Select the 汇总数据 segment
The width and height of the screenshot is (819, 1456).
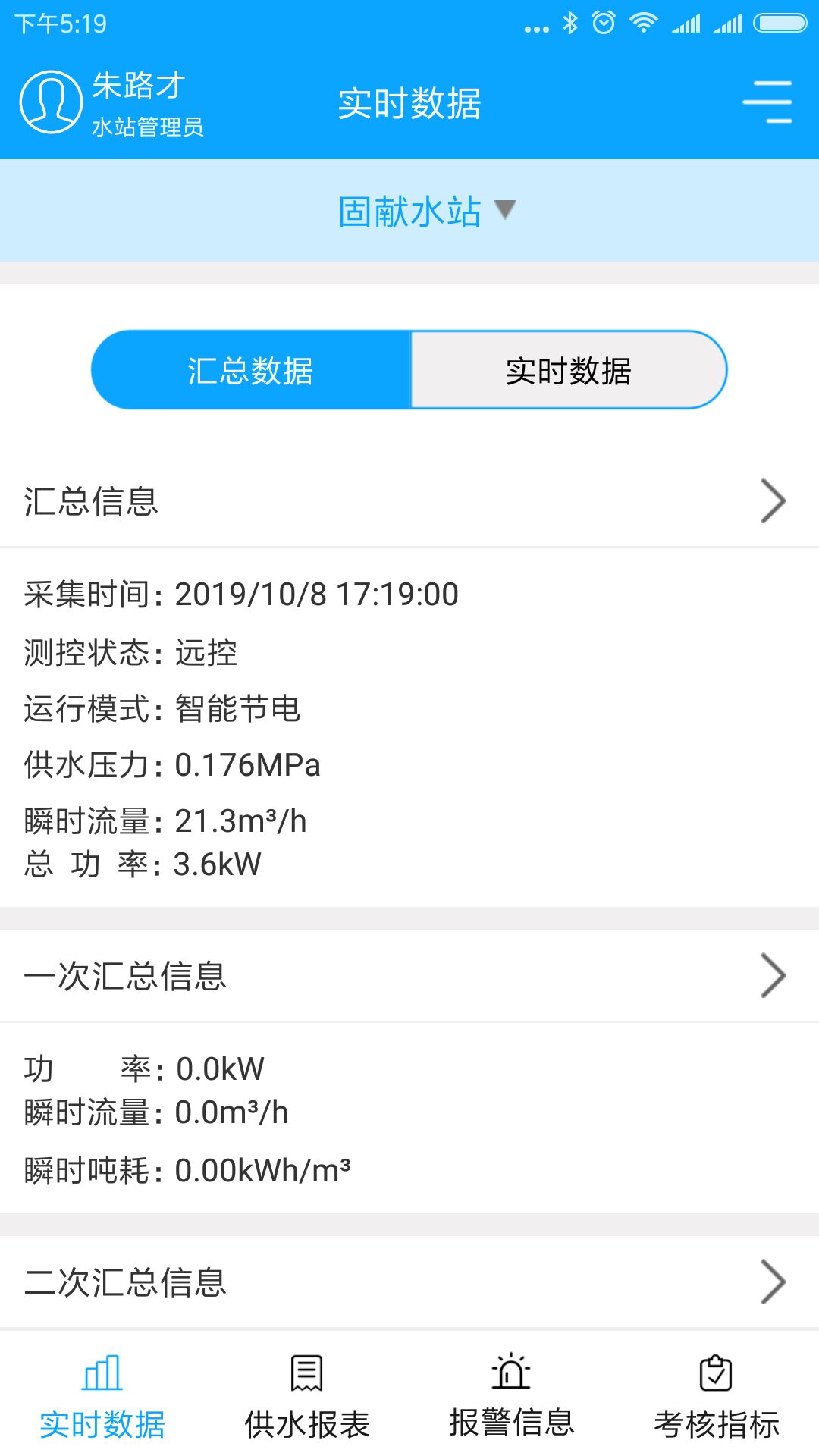pyautogui.click(x=251, y=371)
